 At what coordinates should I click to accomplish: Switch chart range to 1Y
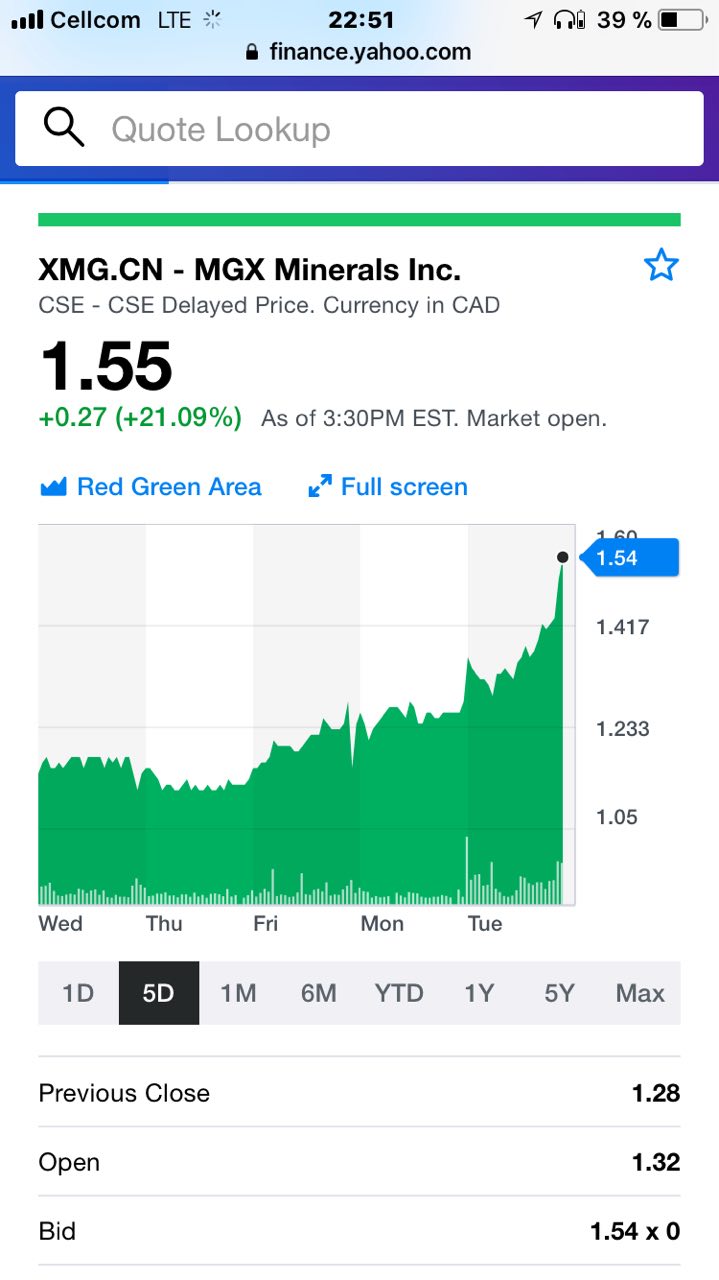tap(480, 993)
